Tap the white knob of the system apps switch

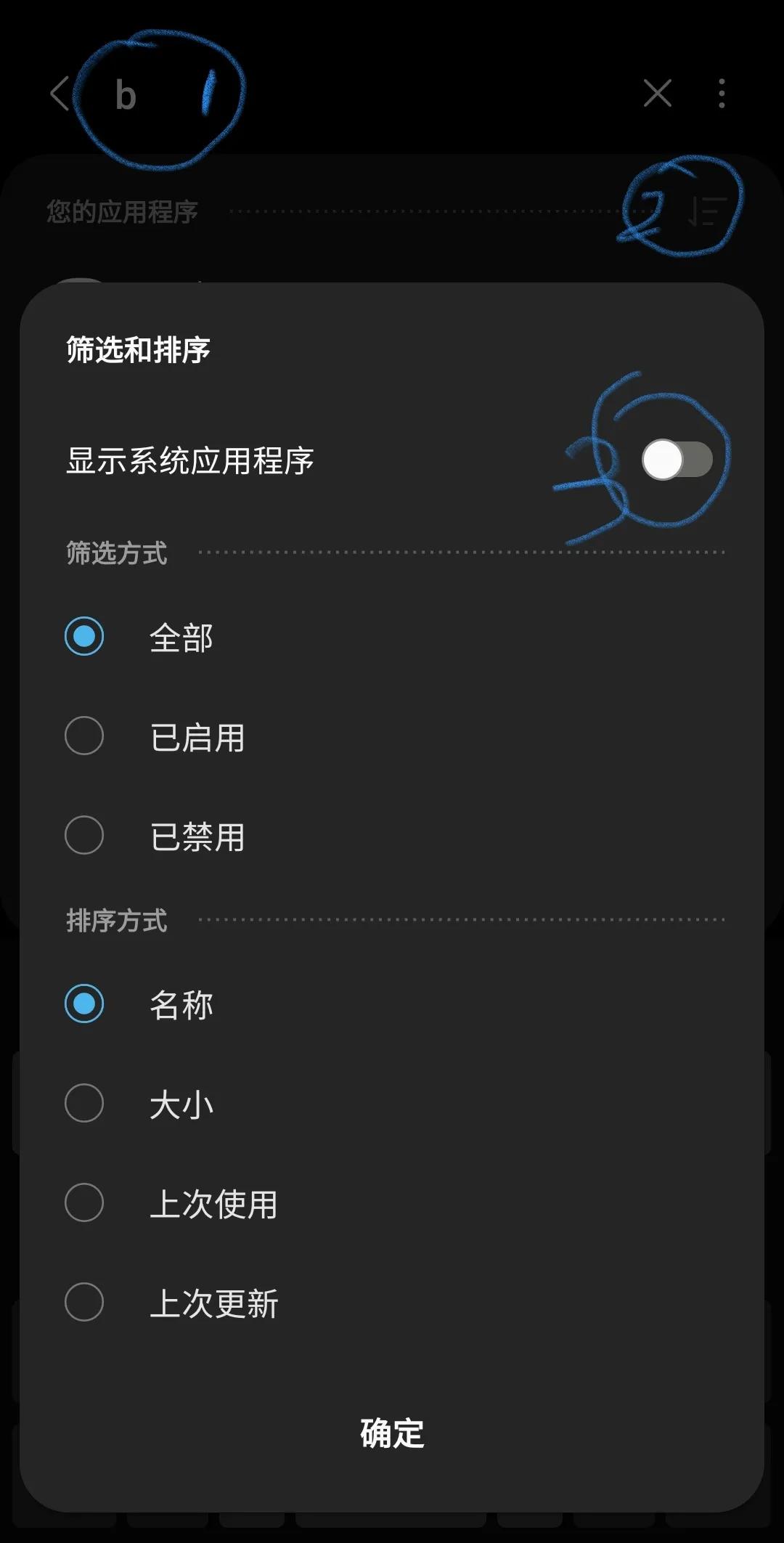(x=662, y=457)
